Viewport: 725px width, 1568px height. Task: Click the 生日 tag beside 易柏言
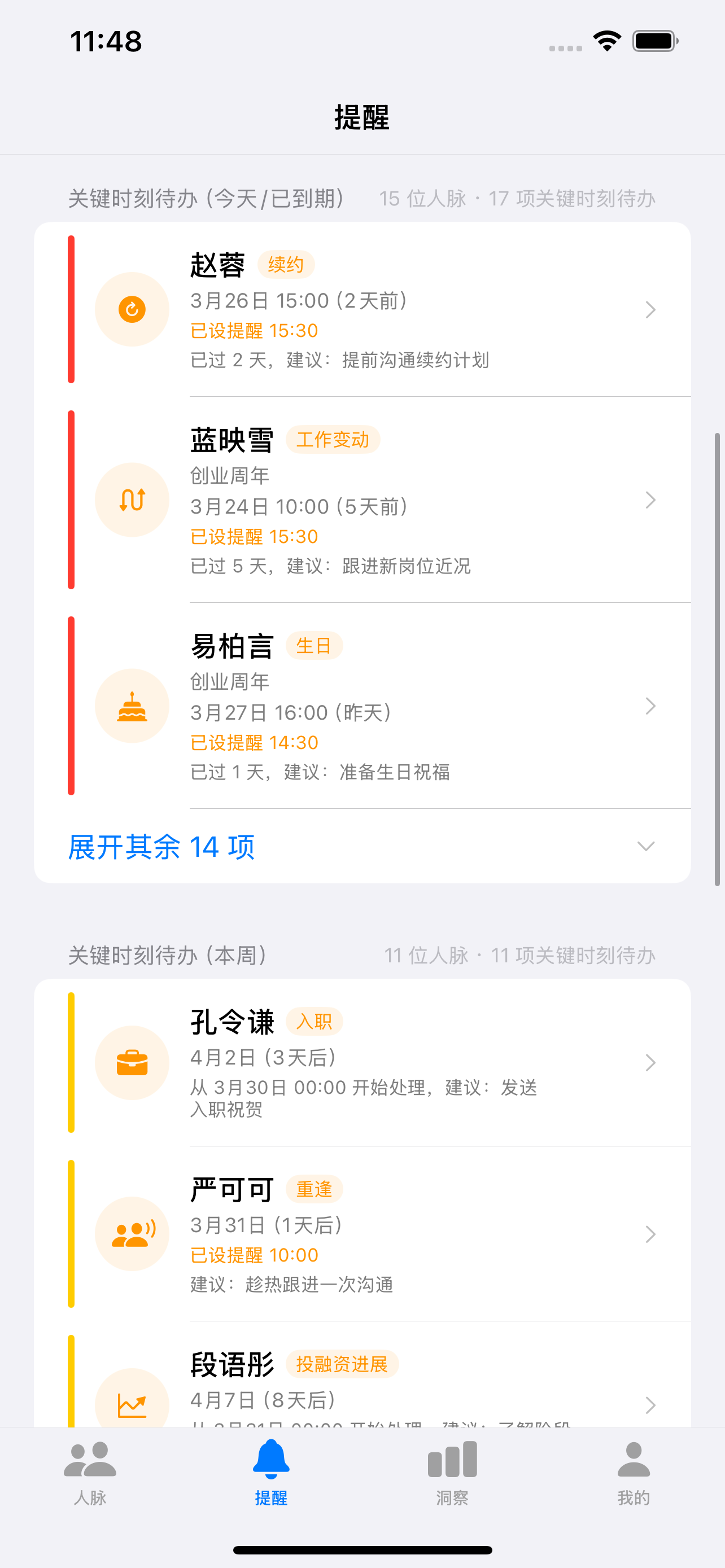tap(315, 645)
